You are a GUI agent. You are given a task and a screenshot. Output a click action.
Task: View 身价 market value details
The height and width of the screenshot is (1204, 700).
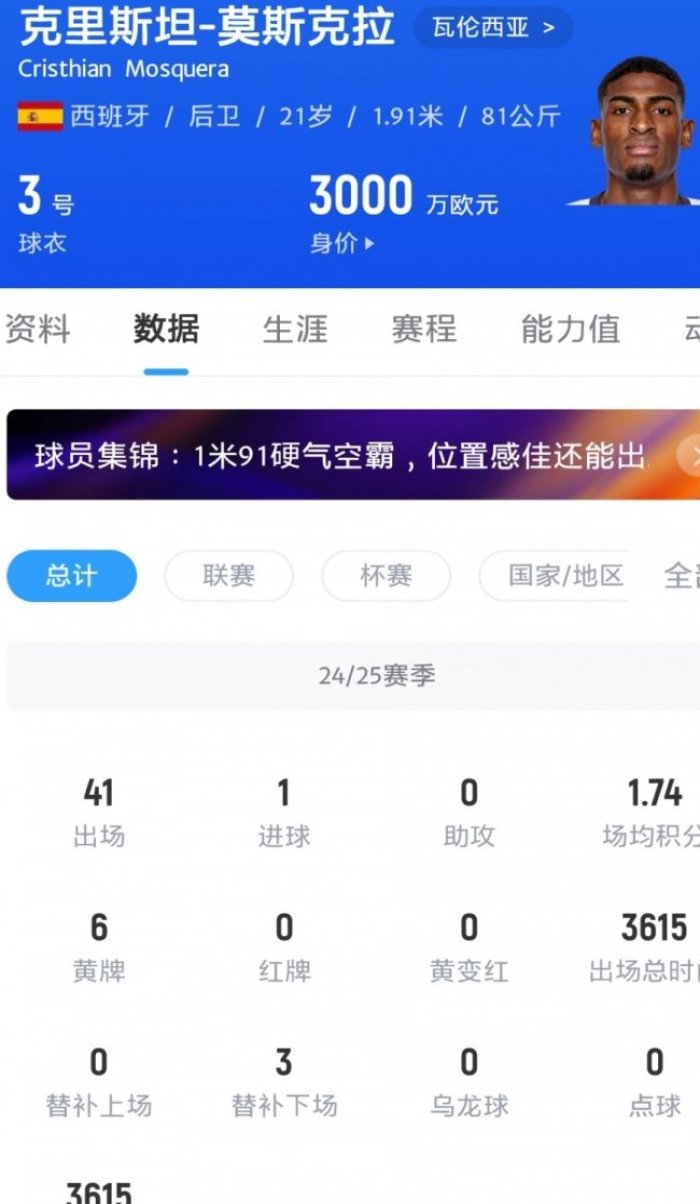(x=342, y=243)
